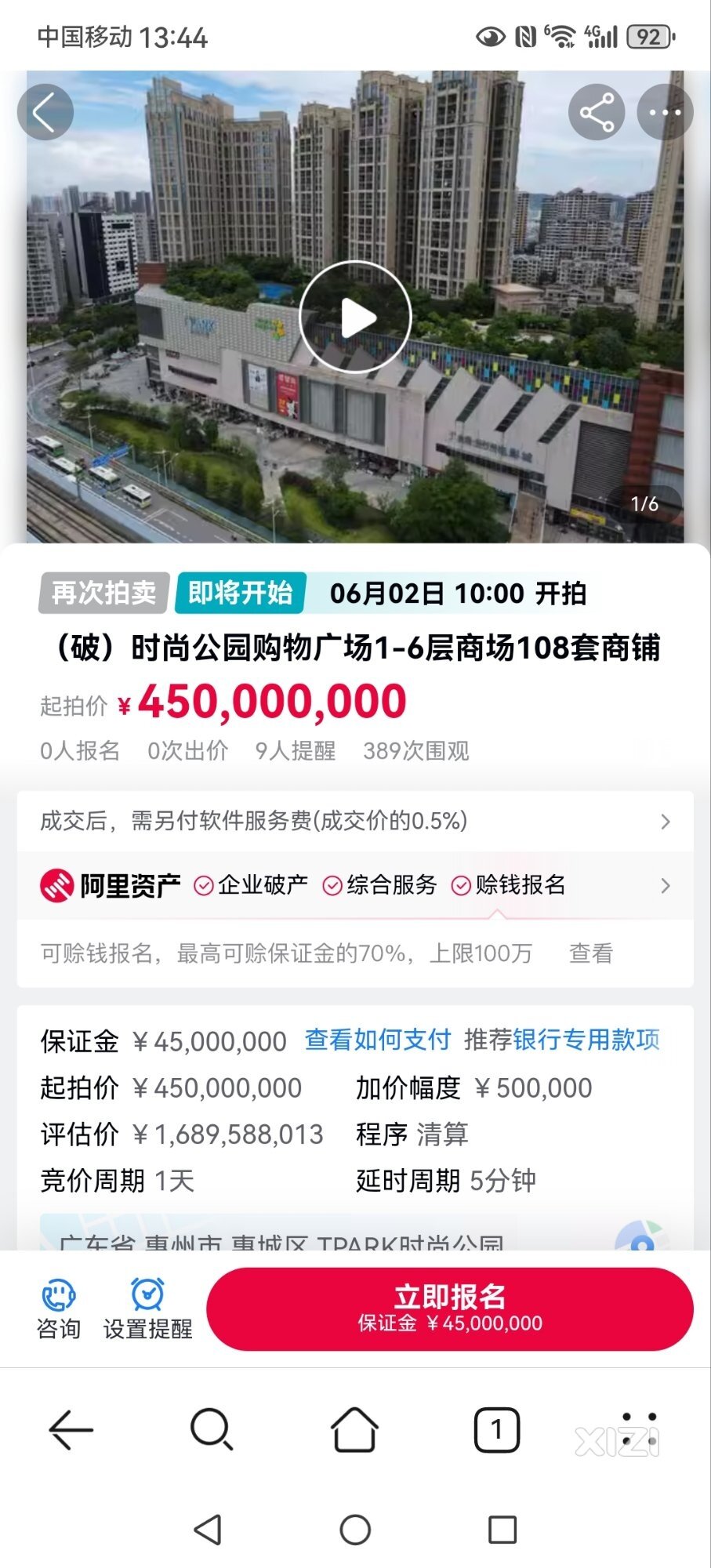Open the three-dot overflow menu
The width and height of the screenshot is (711, 1568).
[x=665, y=112]
